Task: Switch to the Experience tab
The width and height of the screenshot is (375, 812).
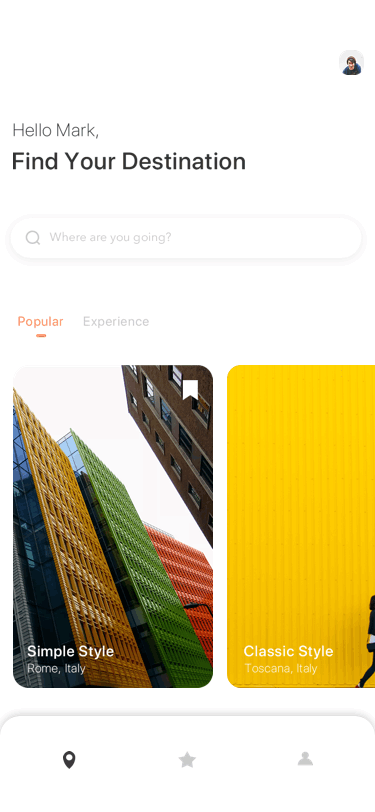Action: pos(116,322)
